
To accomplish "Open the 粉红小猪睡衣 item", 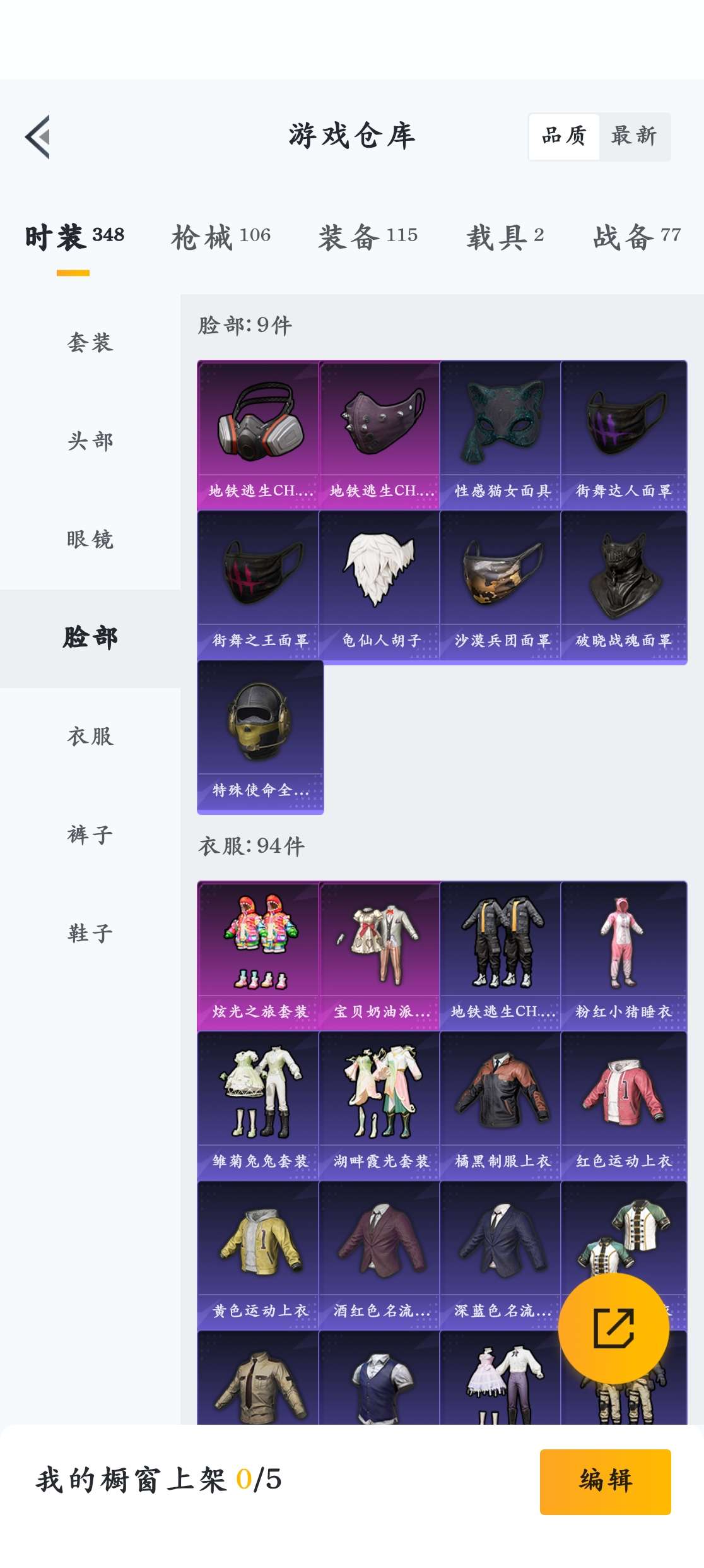I will (624, 956).
